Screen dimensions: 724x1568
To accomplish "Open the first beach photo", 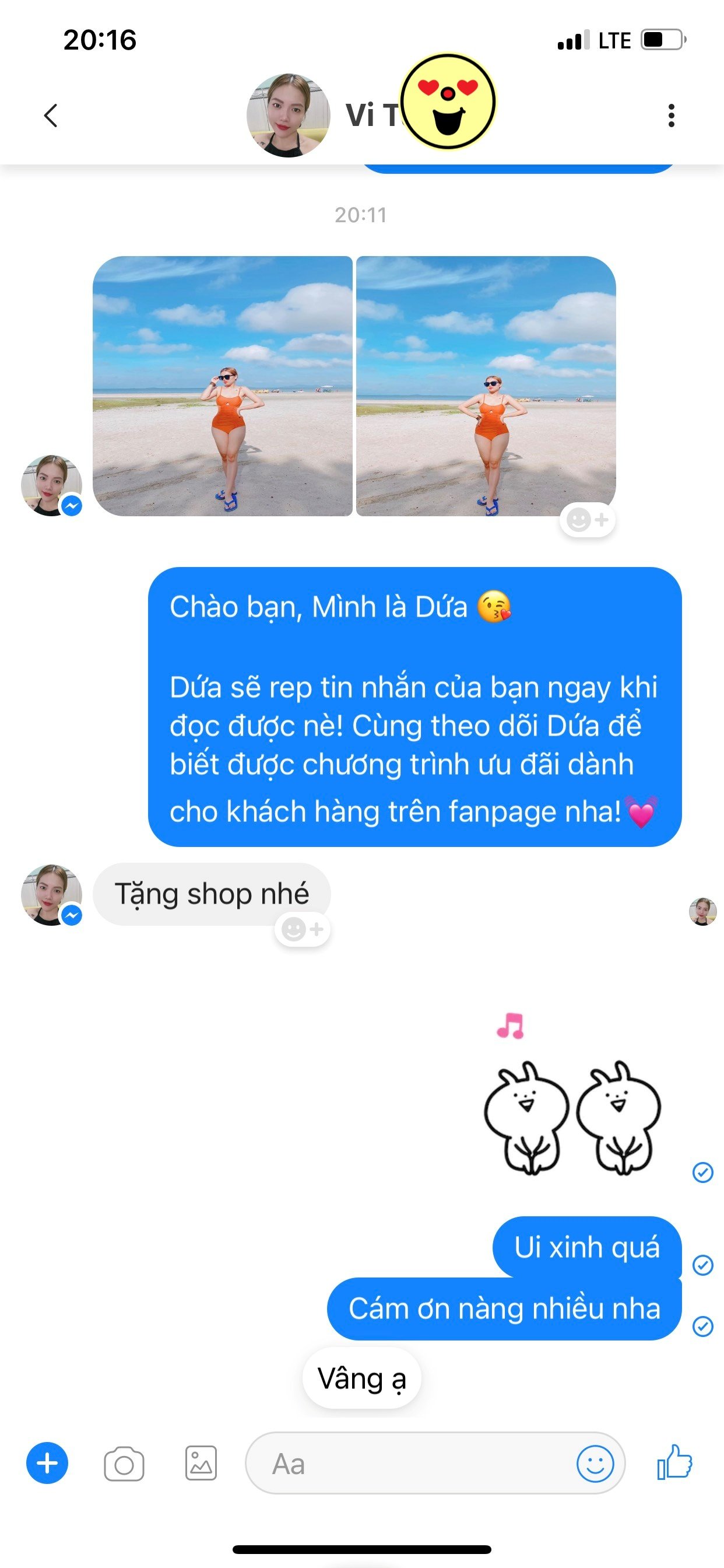I will point(223,386).
